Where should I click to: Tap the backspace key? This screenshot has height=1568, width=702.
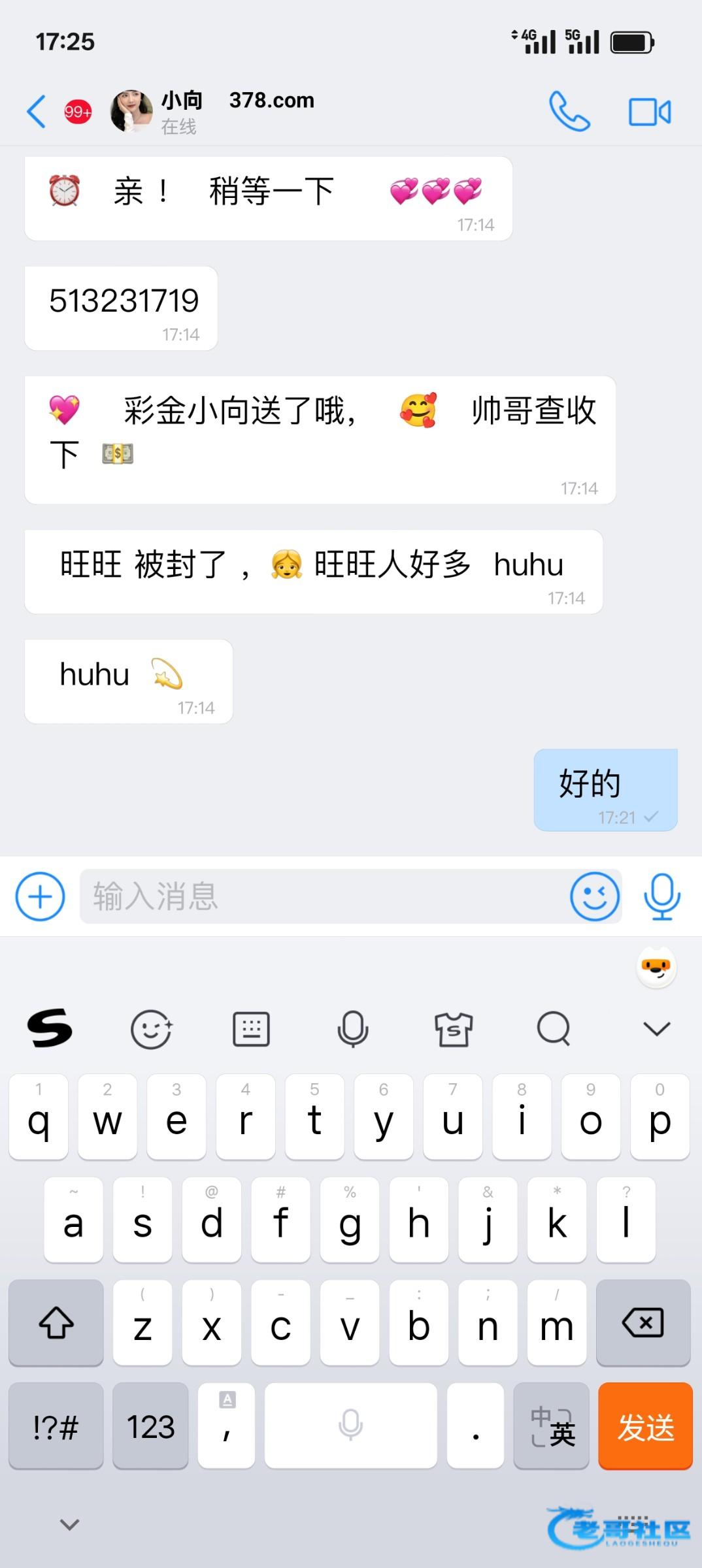[x=643, y=1323]
